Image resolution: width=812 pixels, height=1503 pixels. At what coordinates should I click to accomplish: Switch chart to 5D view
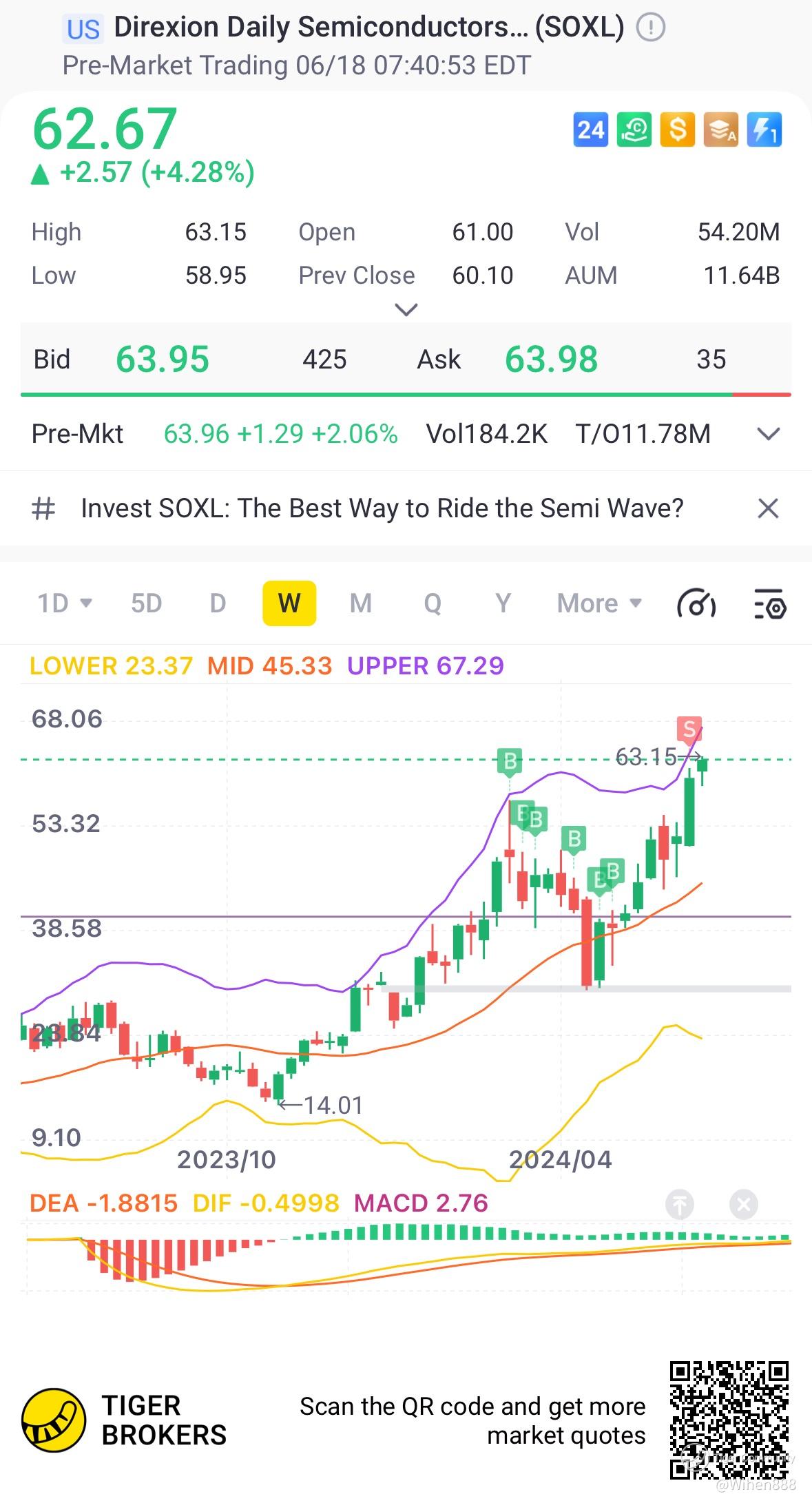(x=146, y=603)
